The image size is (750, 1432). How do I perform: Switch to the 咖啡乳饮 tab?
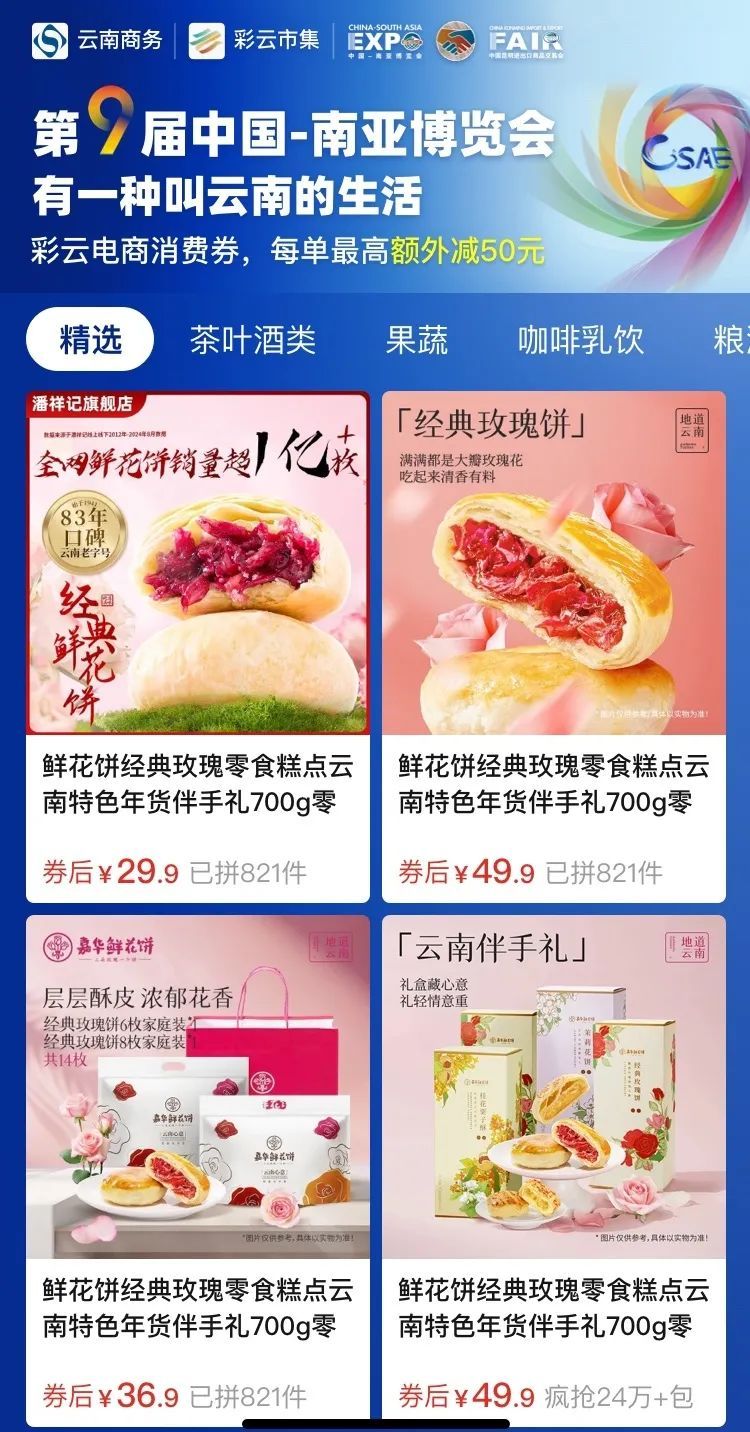(x=581, y=340)
